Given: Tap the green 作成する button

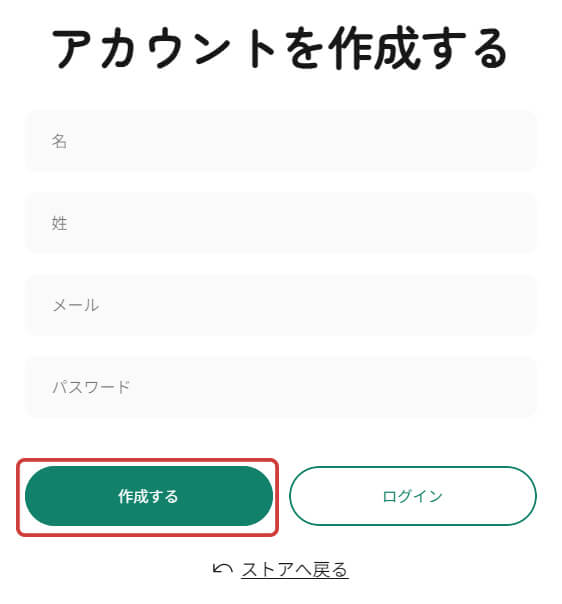Looking at the screenshot, I should click(x=149, y=496).
